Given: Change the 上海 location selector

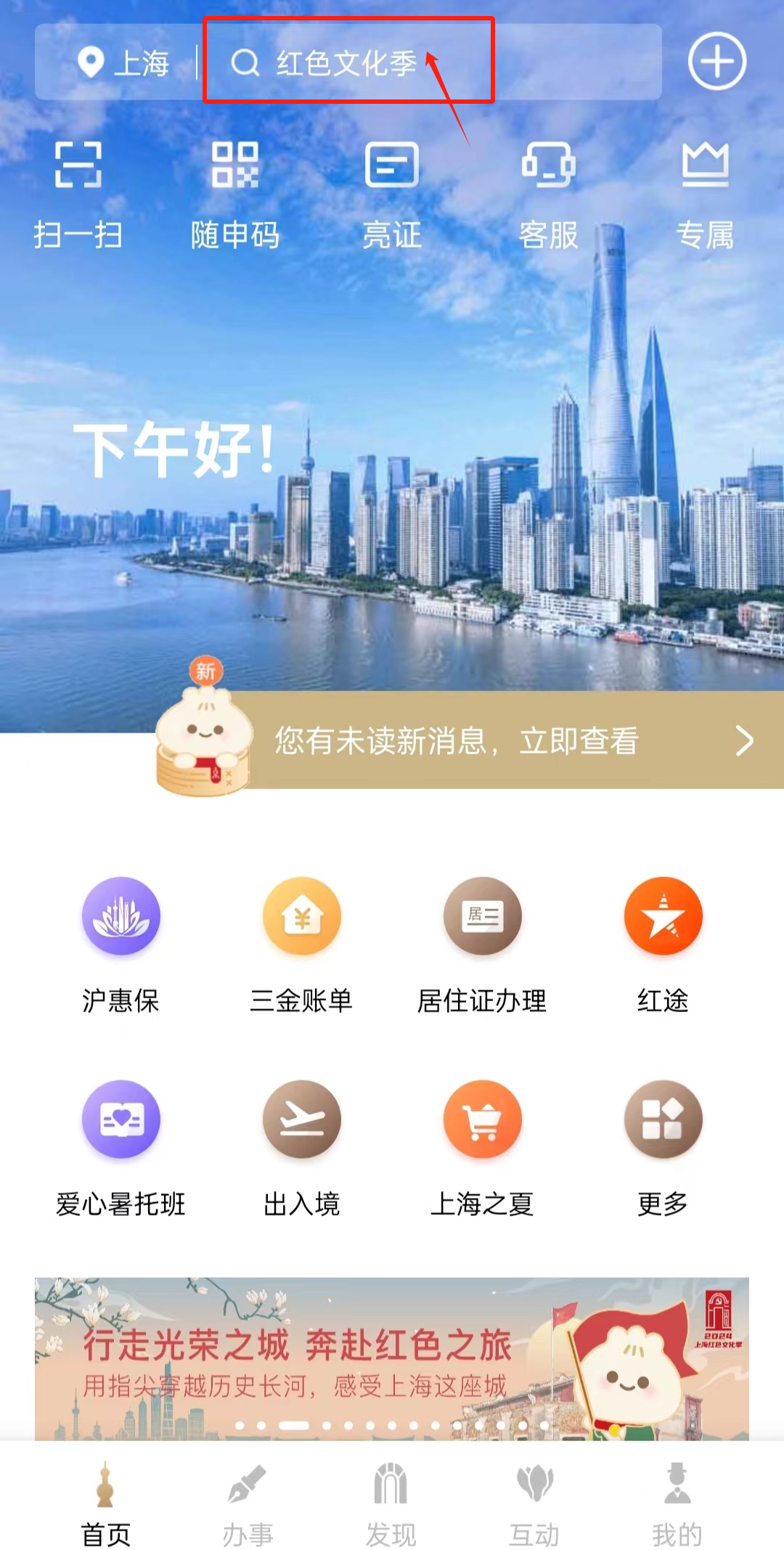Looking at the screenshot, I should point(123,62).
